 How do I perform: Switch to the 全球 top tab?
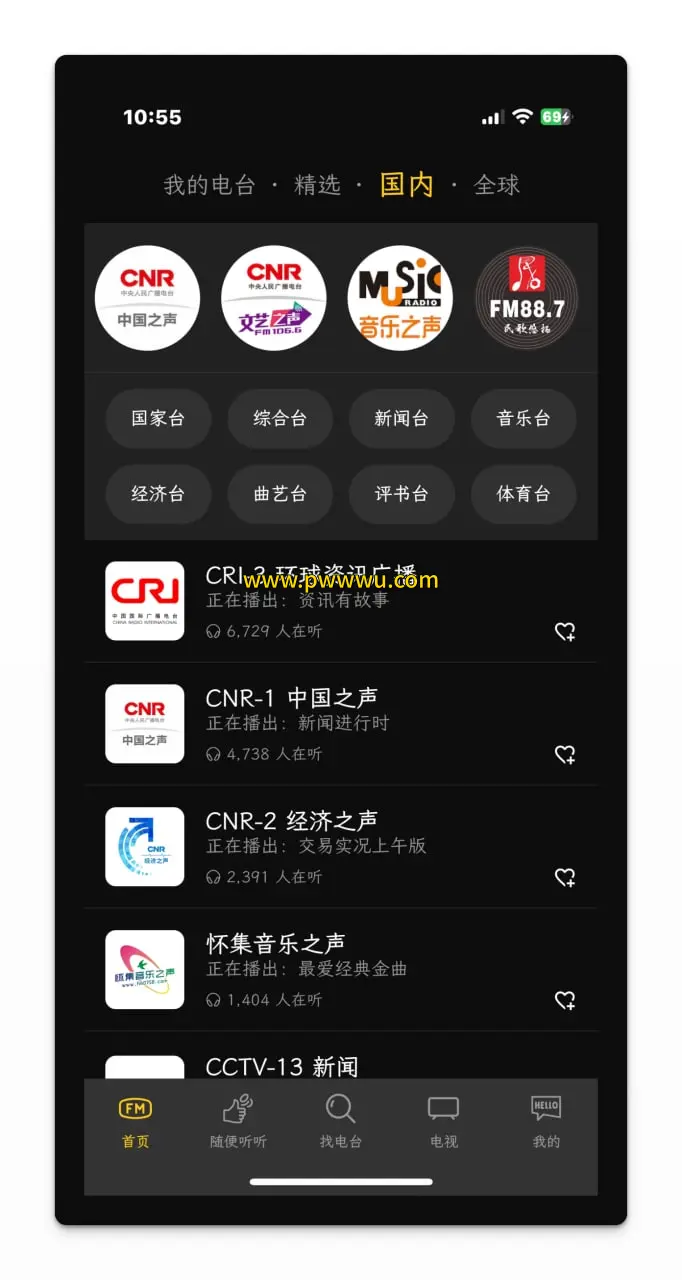497,185
